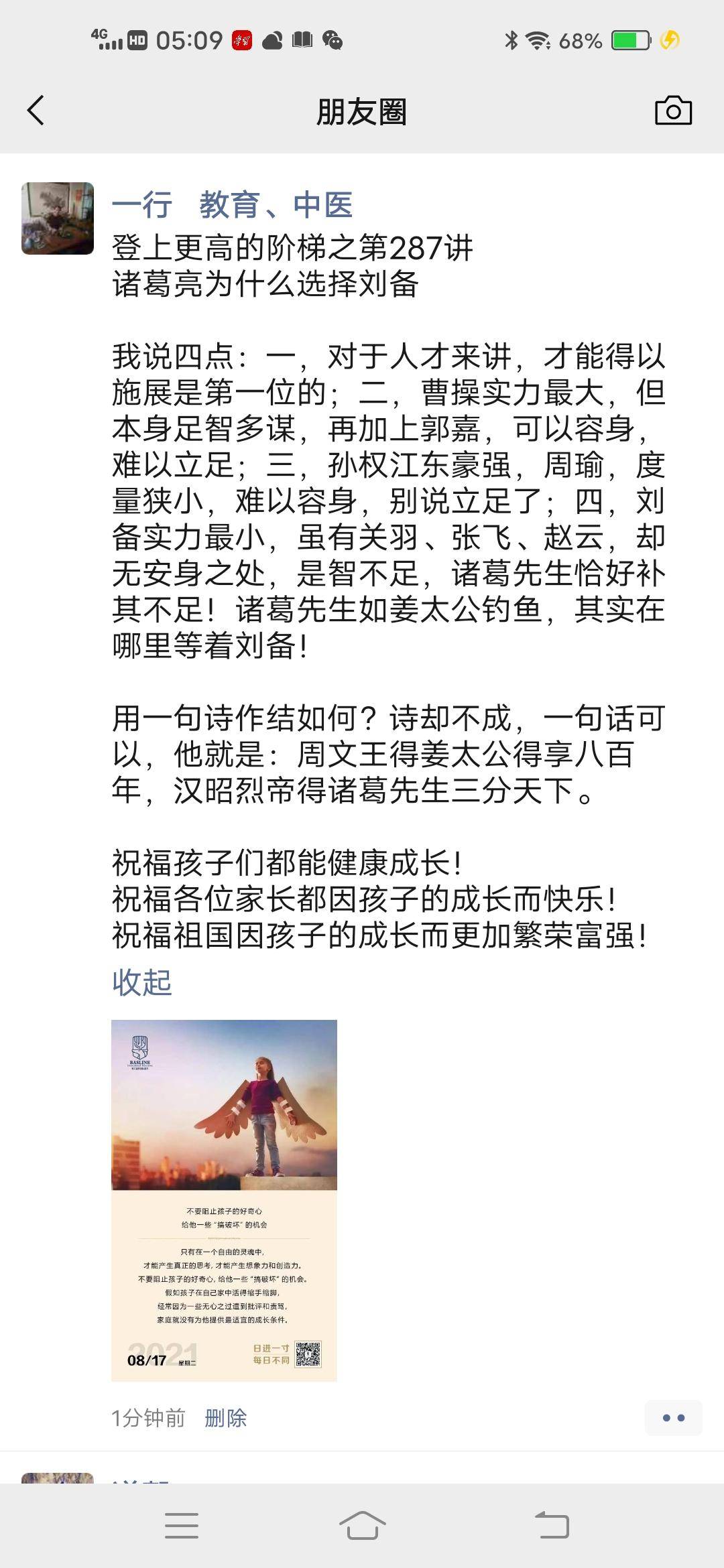Open the system recent apps menu
Image resolution: width=724 pixels, height=1568 pixels.
182,1525
